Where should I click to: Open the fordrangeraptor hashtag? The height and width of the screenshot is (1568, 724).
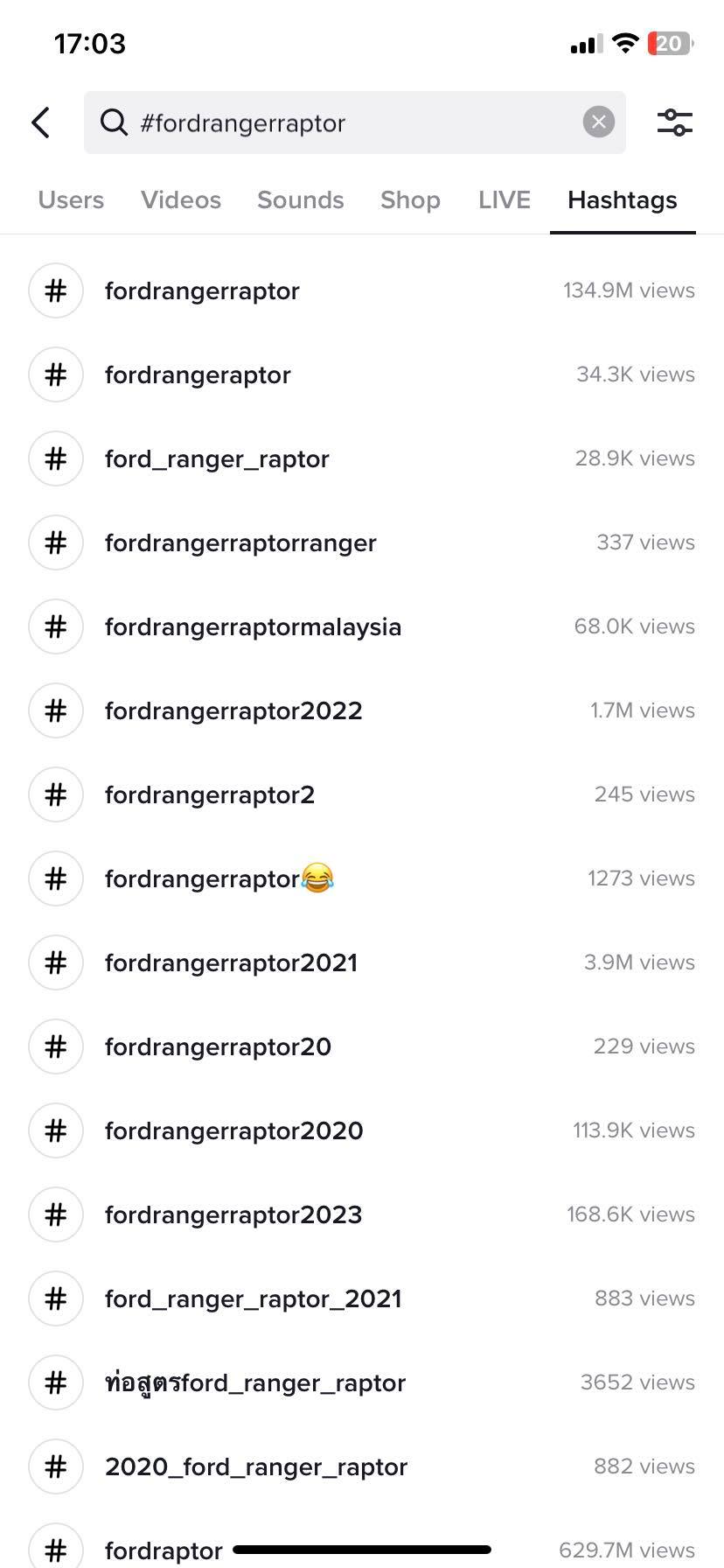pyautogui.click(x=362, y=374)
